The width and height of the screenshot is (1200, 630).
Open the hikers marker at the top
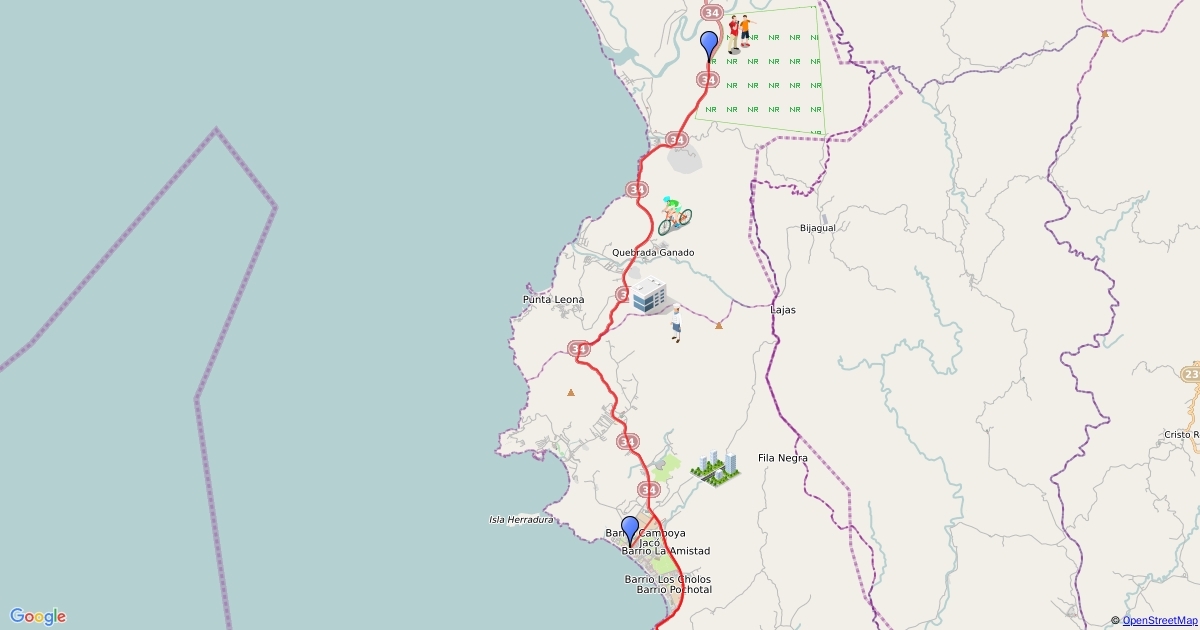click(739, 32)
